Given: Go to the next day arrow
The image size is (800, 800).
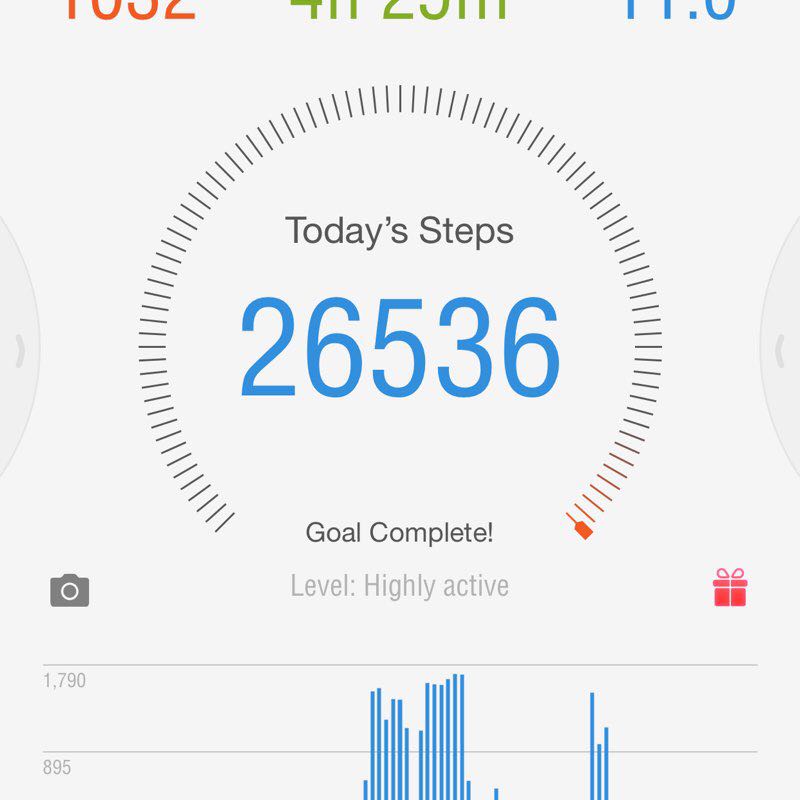Looking at the screenshot, I should [x=782, y=351].
